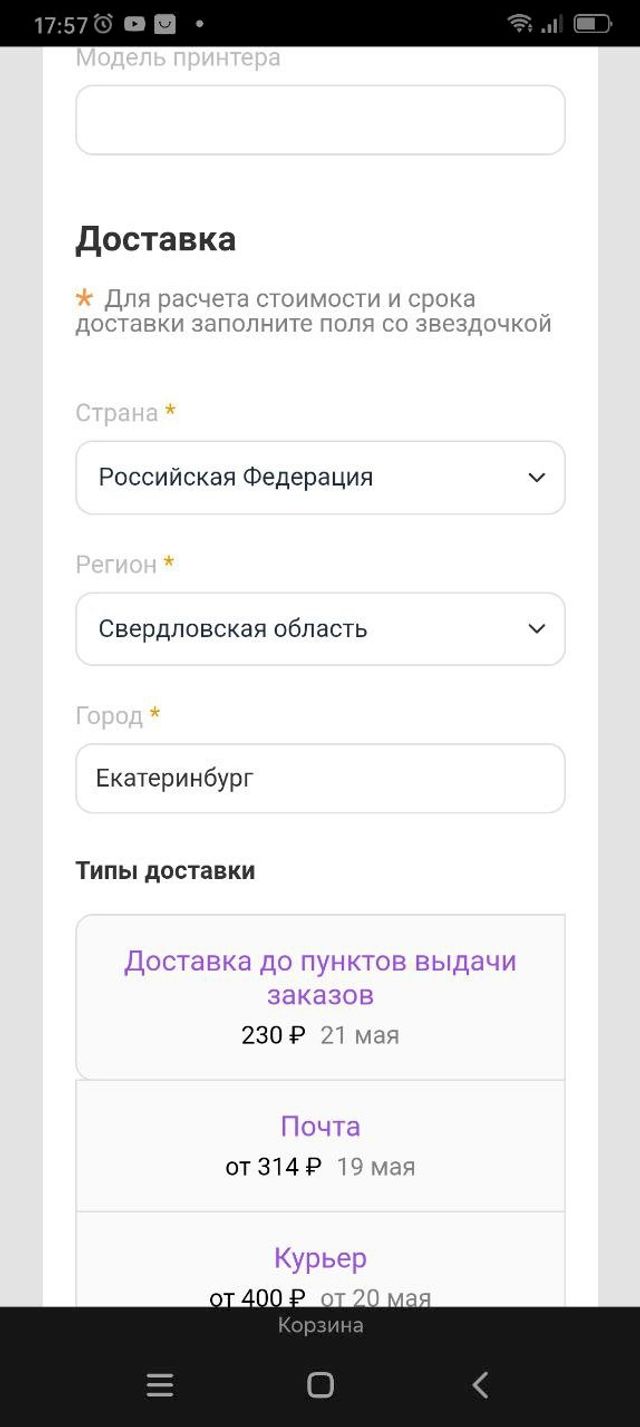Expand the Страна dropdown
Screen dimensions: 640x1427
point(320,477)
